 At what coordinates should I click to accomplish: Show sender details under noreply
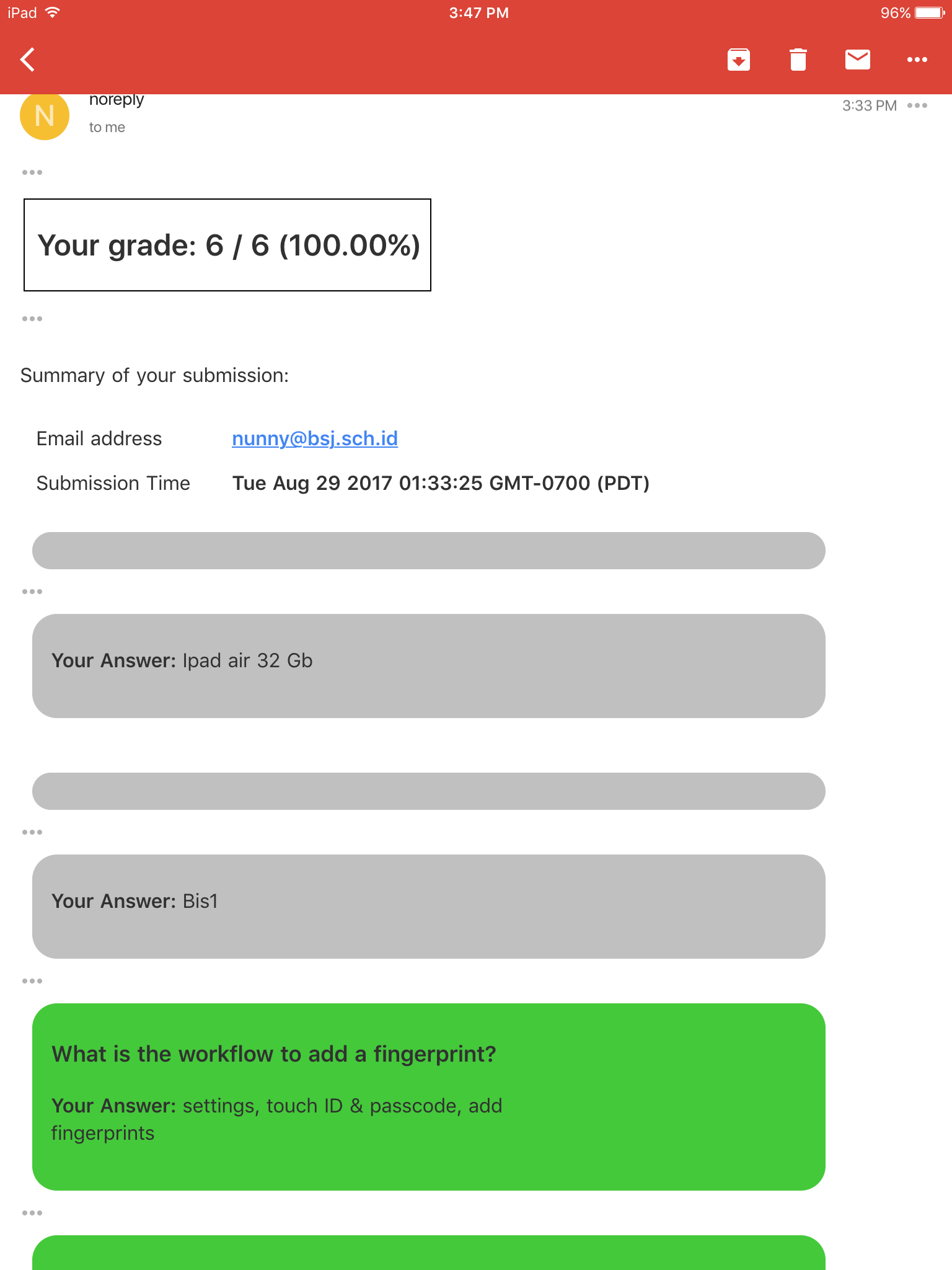(x=107, y=127)
